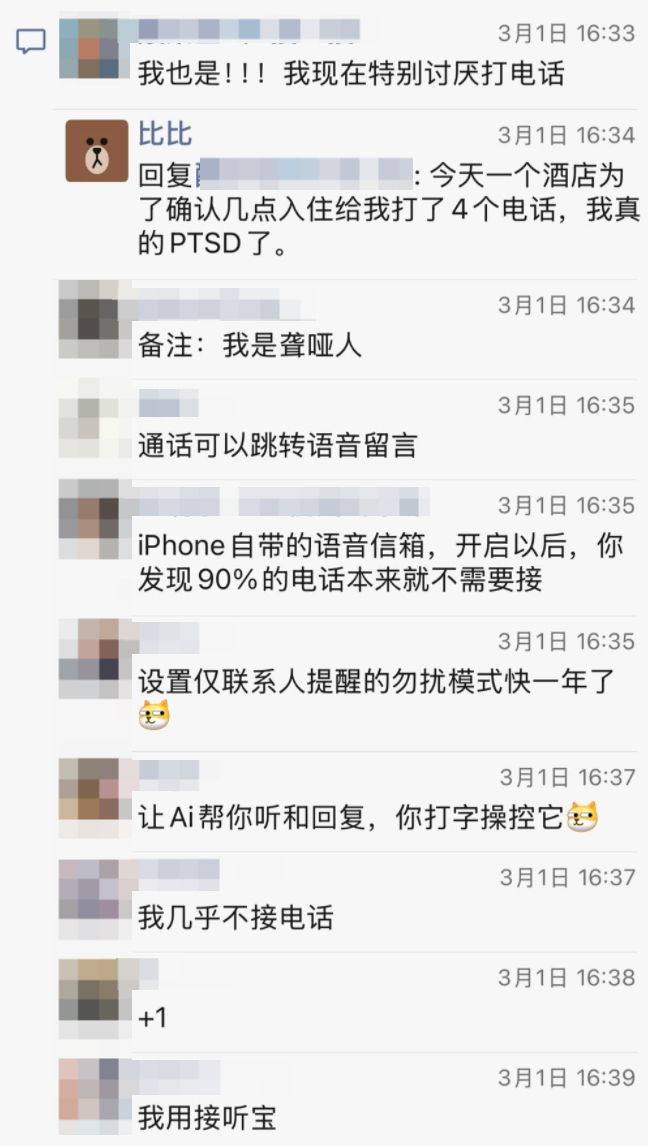Select the comment 通话可以跳转语音留言

pos(277,446)
